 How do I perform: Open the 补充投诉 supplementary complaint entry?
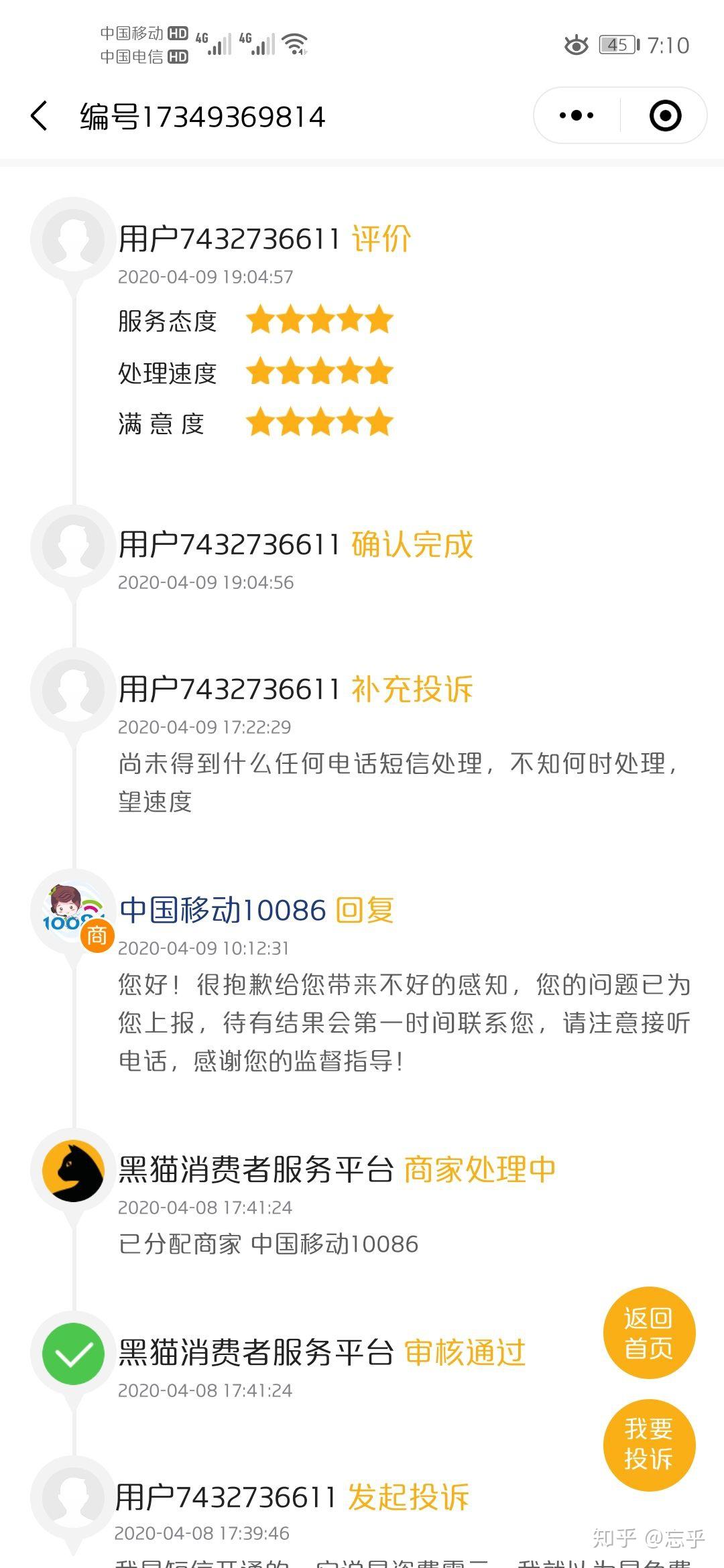(412, 688)
